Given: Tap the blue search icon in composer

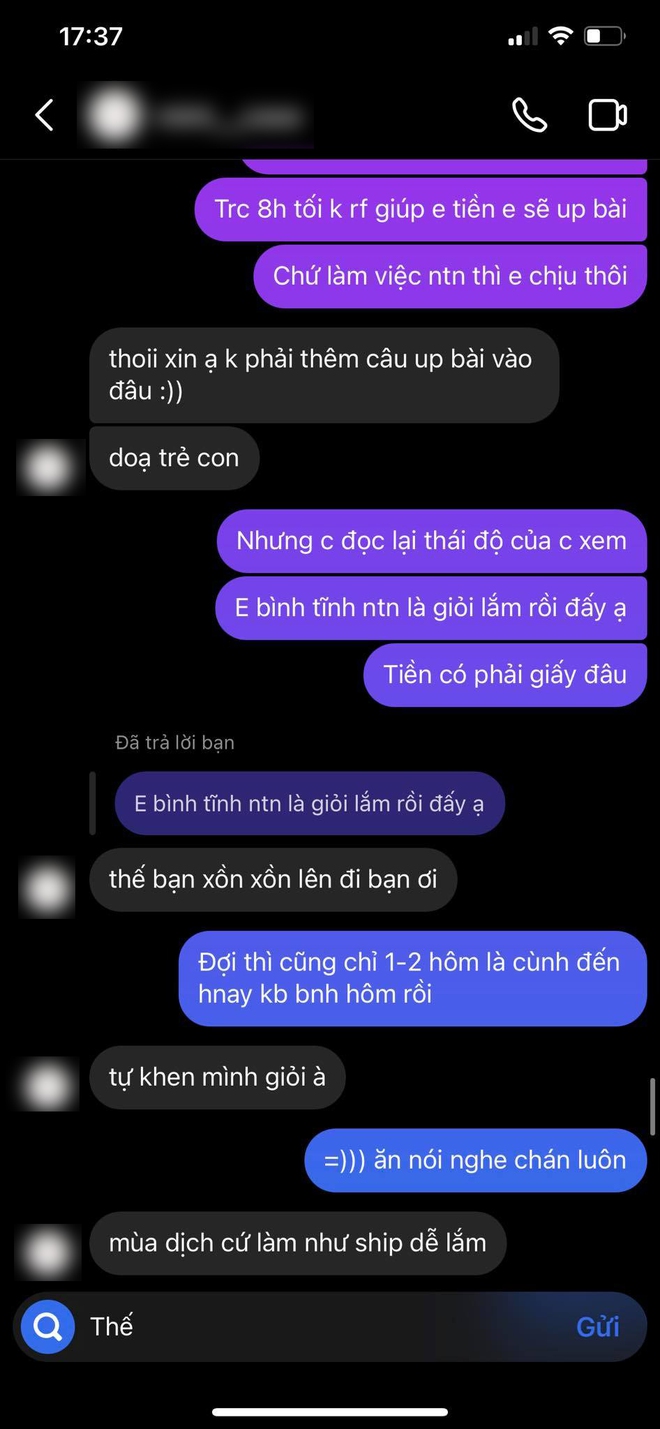Looking at the screenshot, I should coord(48,1327).
